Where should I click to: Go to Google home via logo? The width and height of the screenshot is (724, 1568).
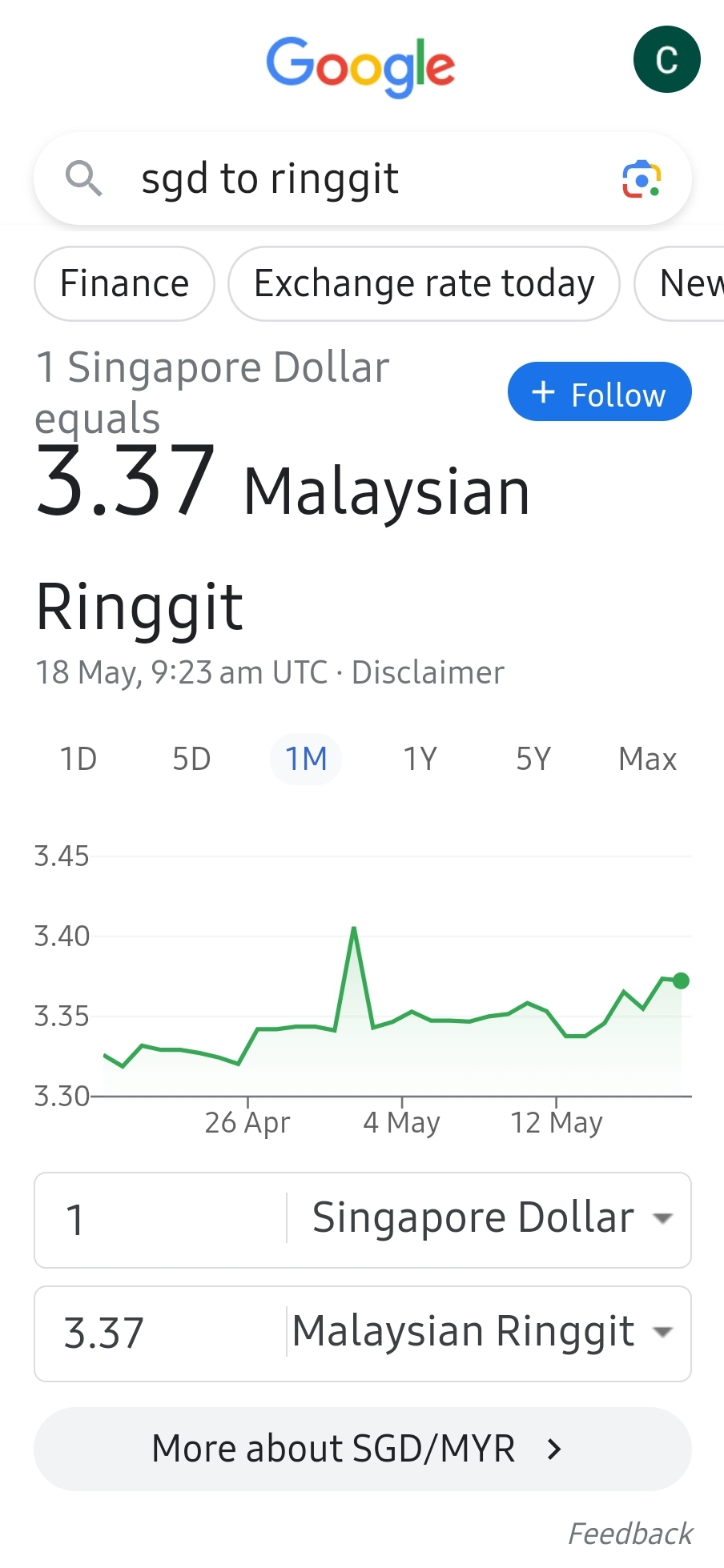pos(360,66)
